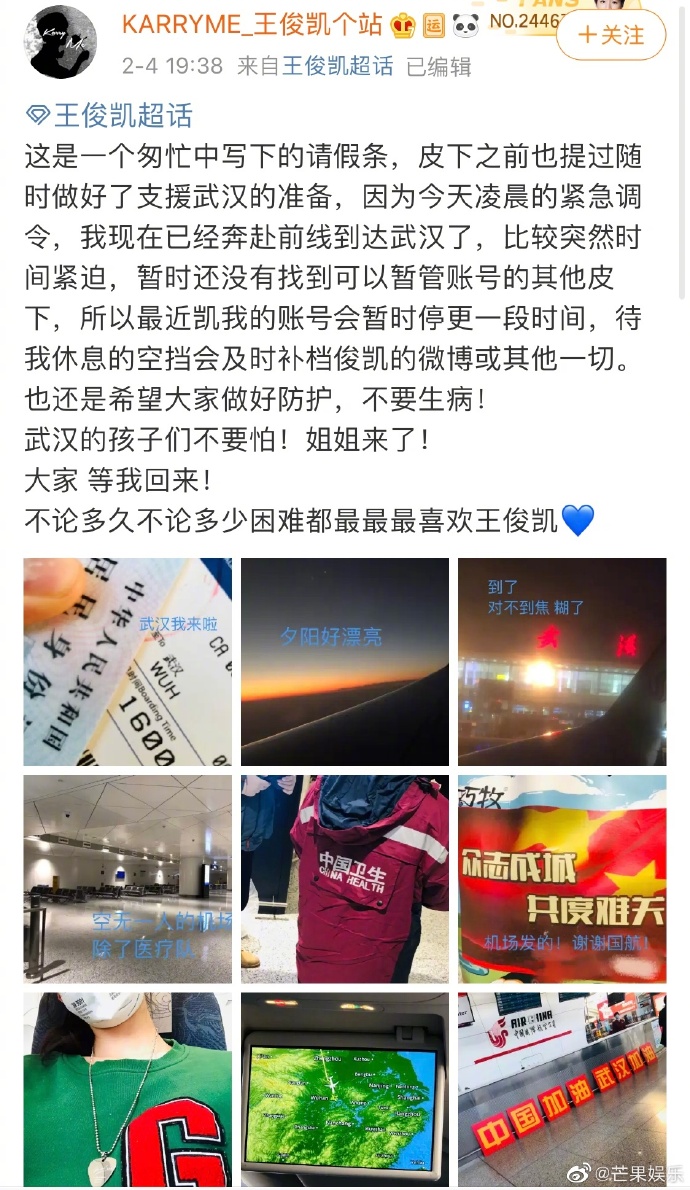Open the in-flight map screen photo

click(x=344, y=1090)
